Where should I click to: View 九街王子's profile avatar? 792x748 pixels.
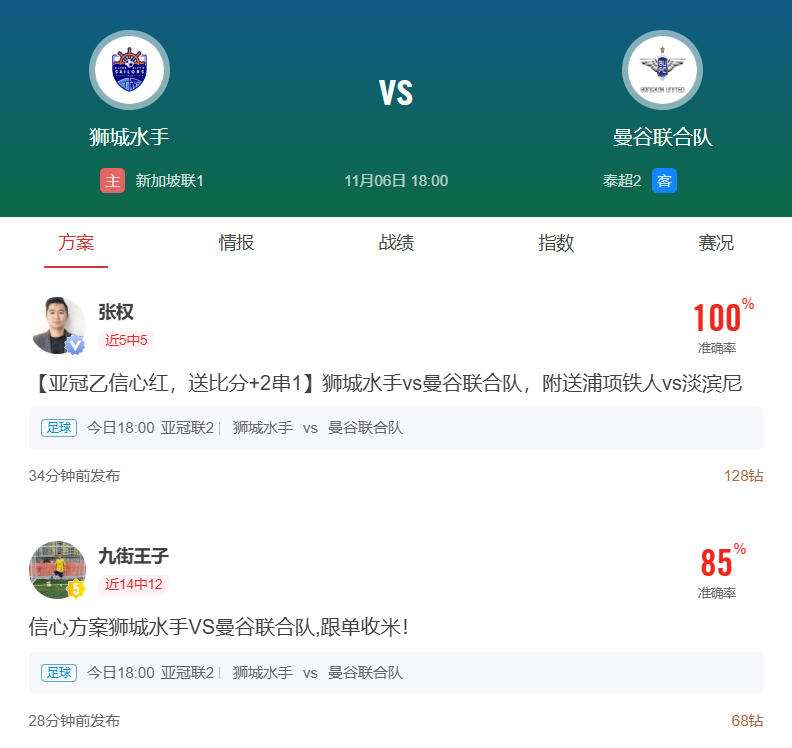(x=57, y=569)
